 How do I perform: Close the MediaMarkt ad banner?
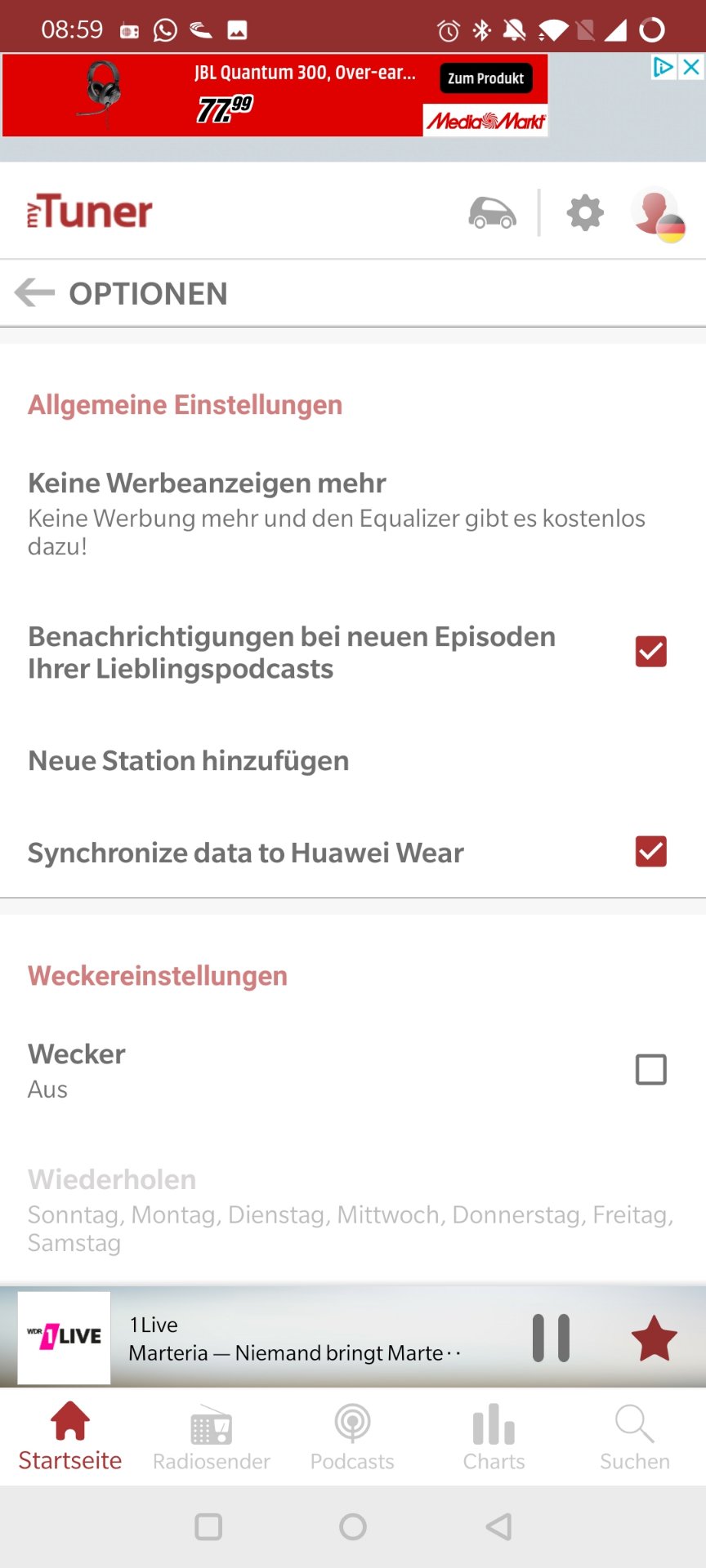coord(691,67)
